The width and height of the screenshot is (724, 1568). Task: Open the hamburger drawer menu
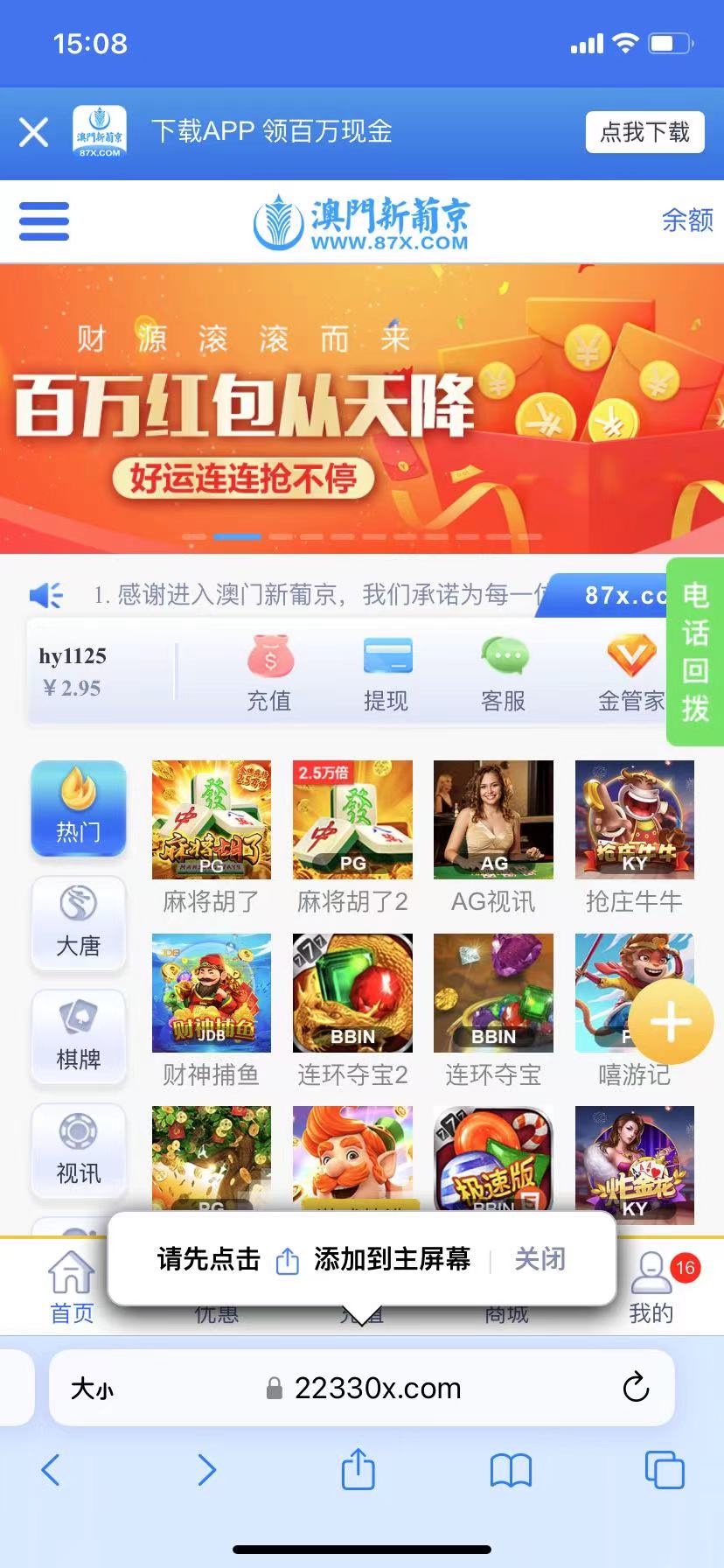(x=44, y=221)
